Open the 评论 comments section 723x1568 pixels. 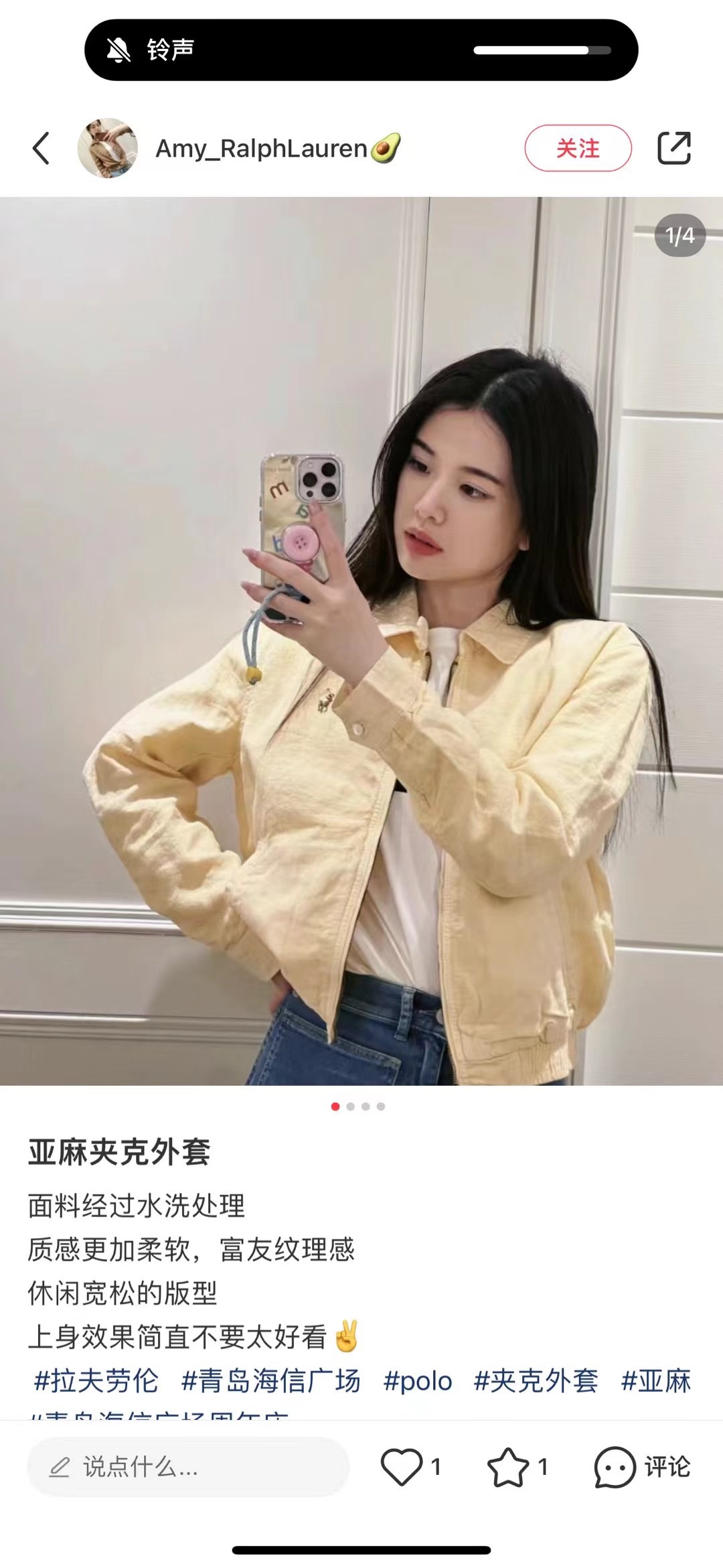coord(643,1467)
